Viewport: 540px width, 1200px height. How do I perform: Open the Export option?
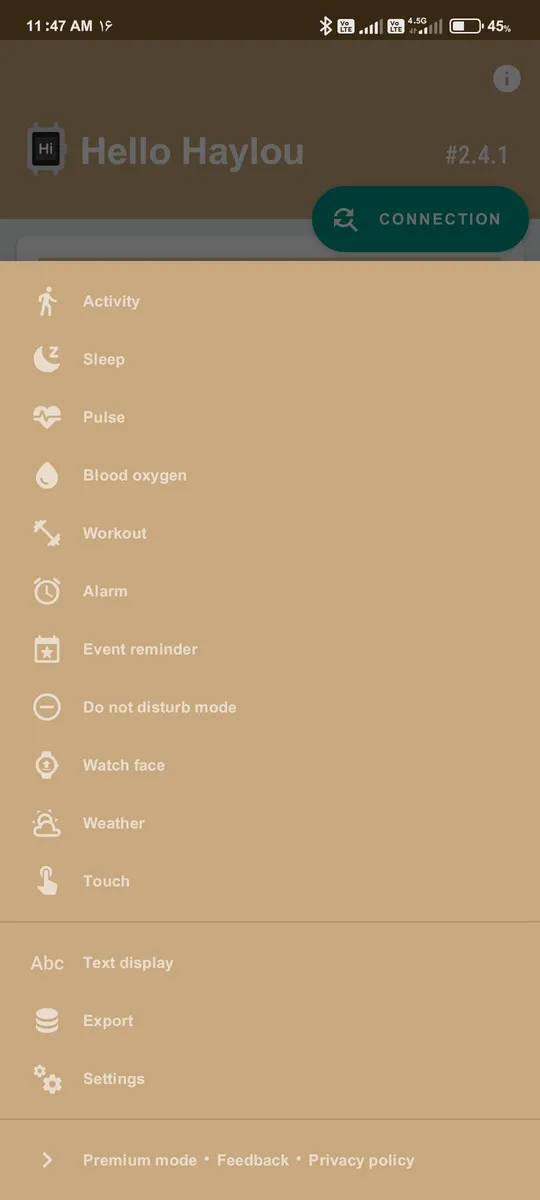pos(270,1021)
